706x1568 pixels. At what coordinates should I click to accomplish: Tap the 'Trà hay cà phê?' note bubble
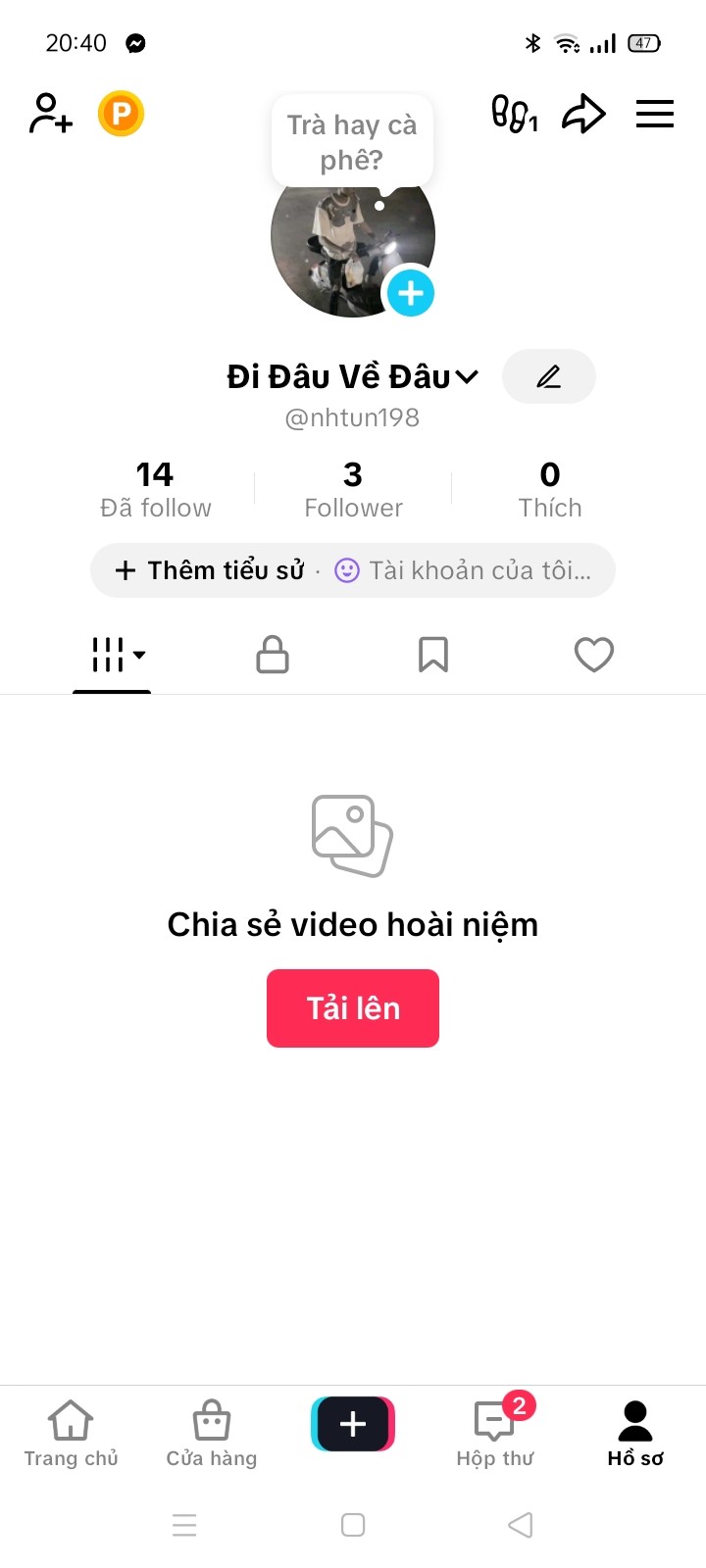tap(352, 142)
